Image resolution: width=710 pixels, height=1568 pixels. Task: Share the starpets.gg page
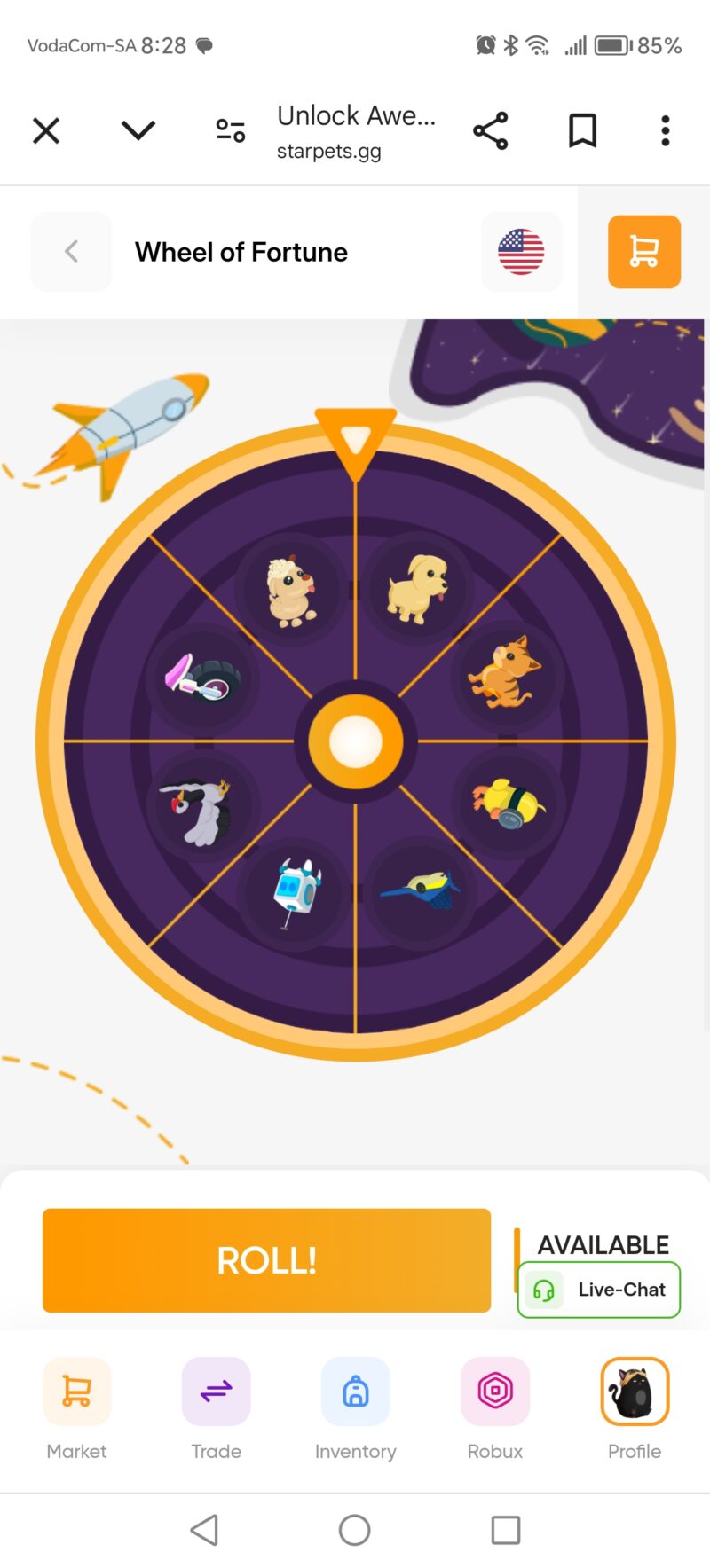point(491,129)
